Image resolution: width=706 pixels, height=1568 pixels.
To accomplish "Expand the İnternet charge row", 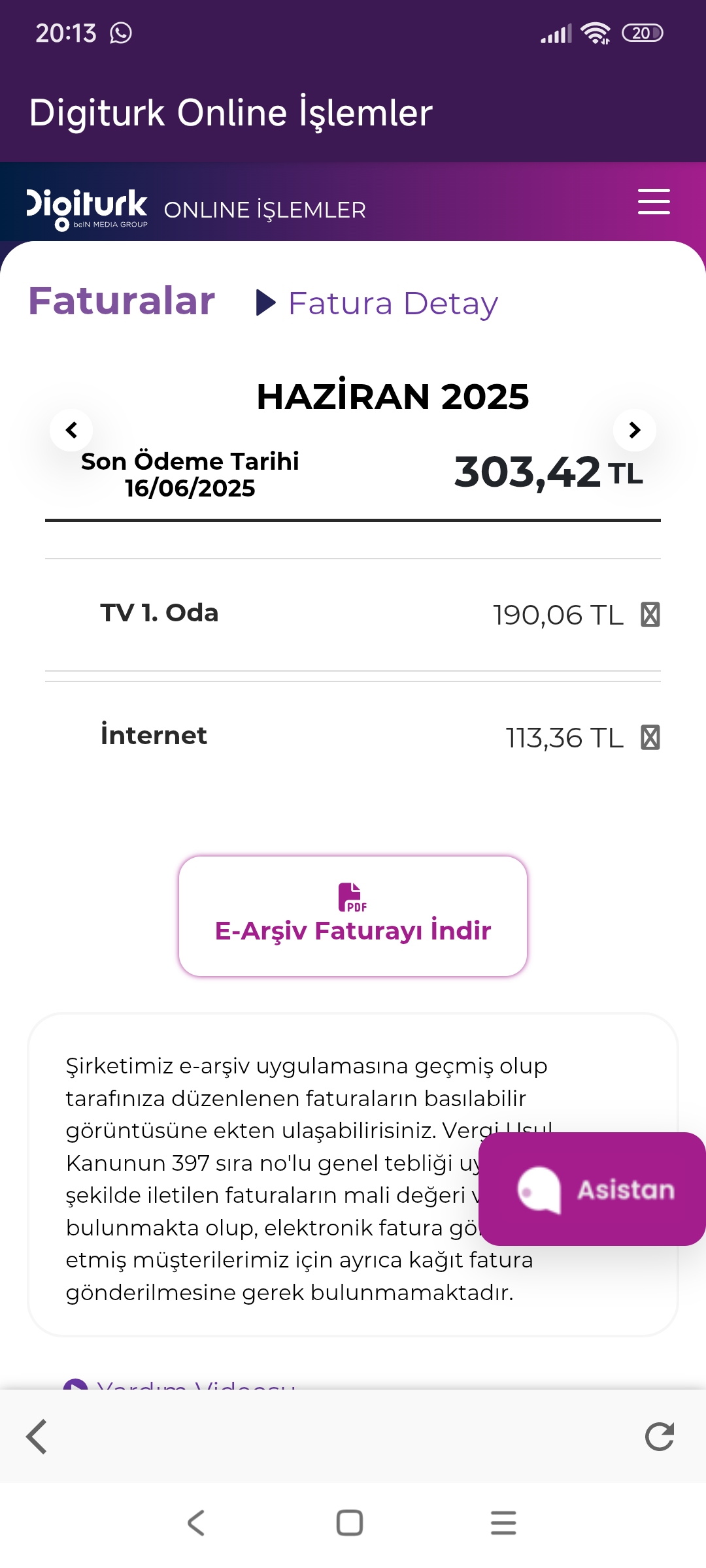I will 353,737.
